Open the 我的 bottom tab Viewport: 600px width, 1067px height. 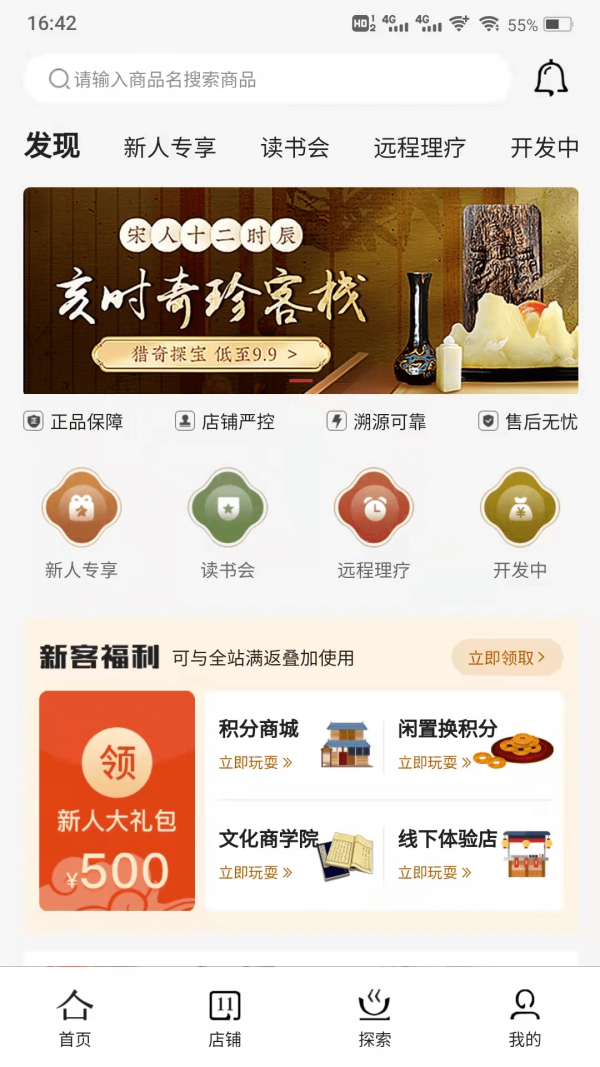[524, 1018]
